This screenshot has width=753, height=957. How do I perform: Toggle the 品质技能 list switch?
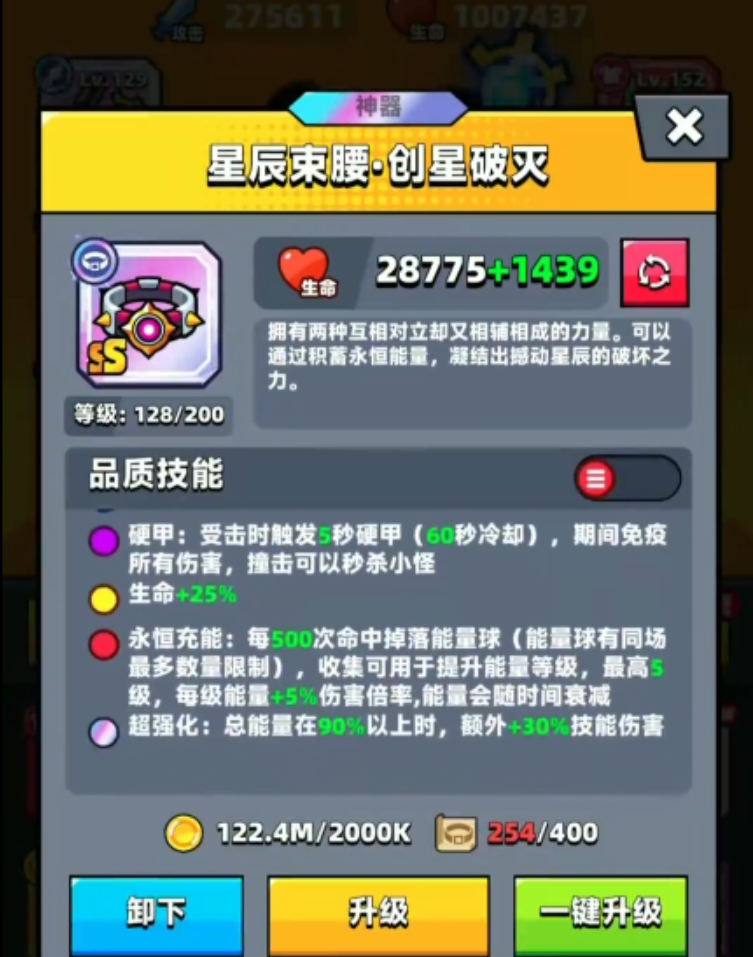tap(627, 478)
